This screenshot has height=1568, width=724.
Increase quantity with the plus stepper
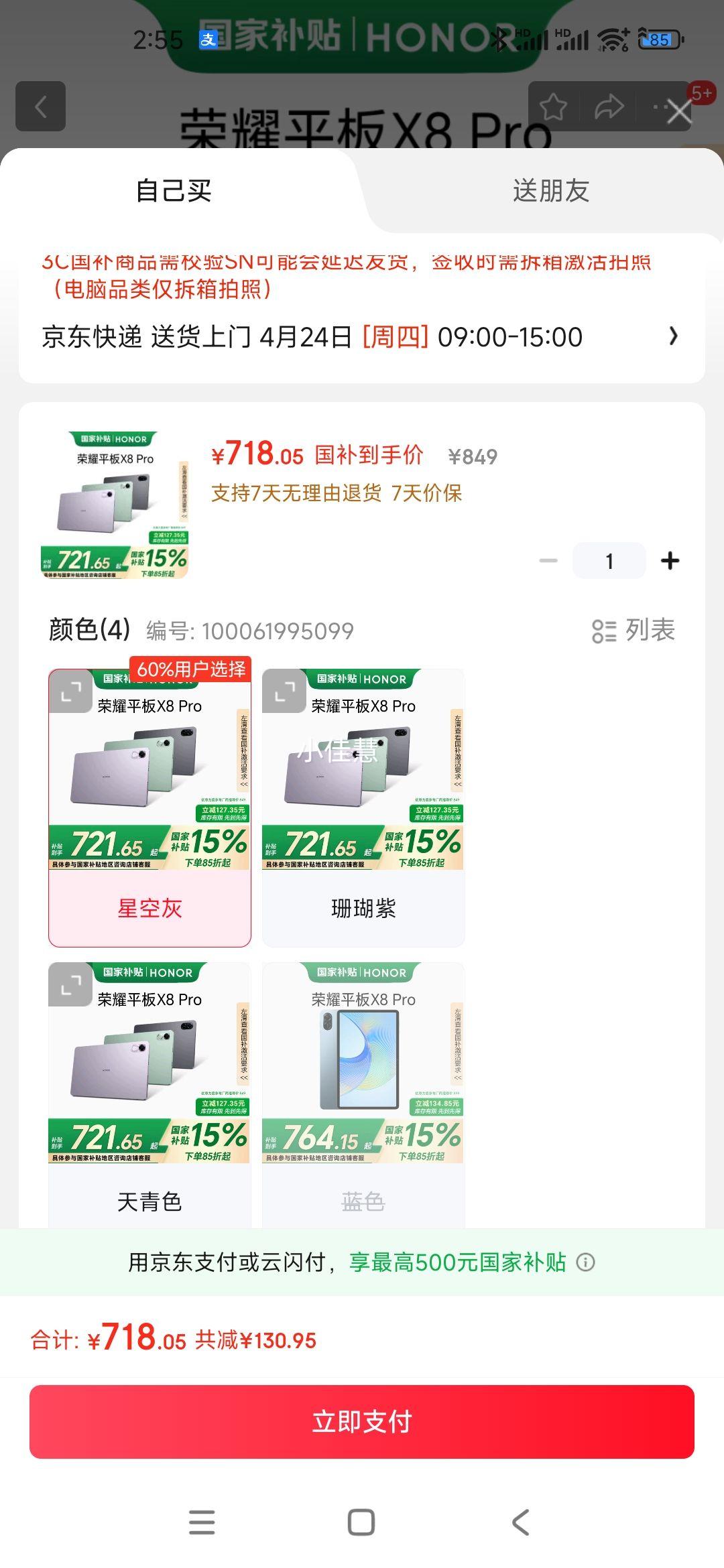[x=670, y=560]
